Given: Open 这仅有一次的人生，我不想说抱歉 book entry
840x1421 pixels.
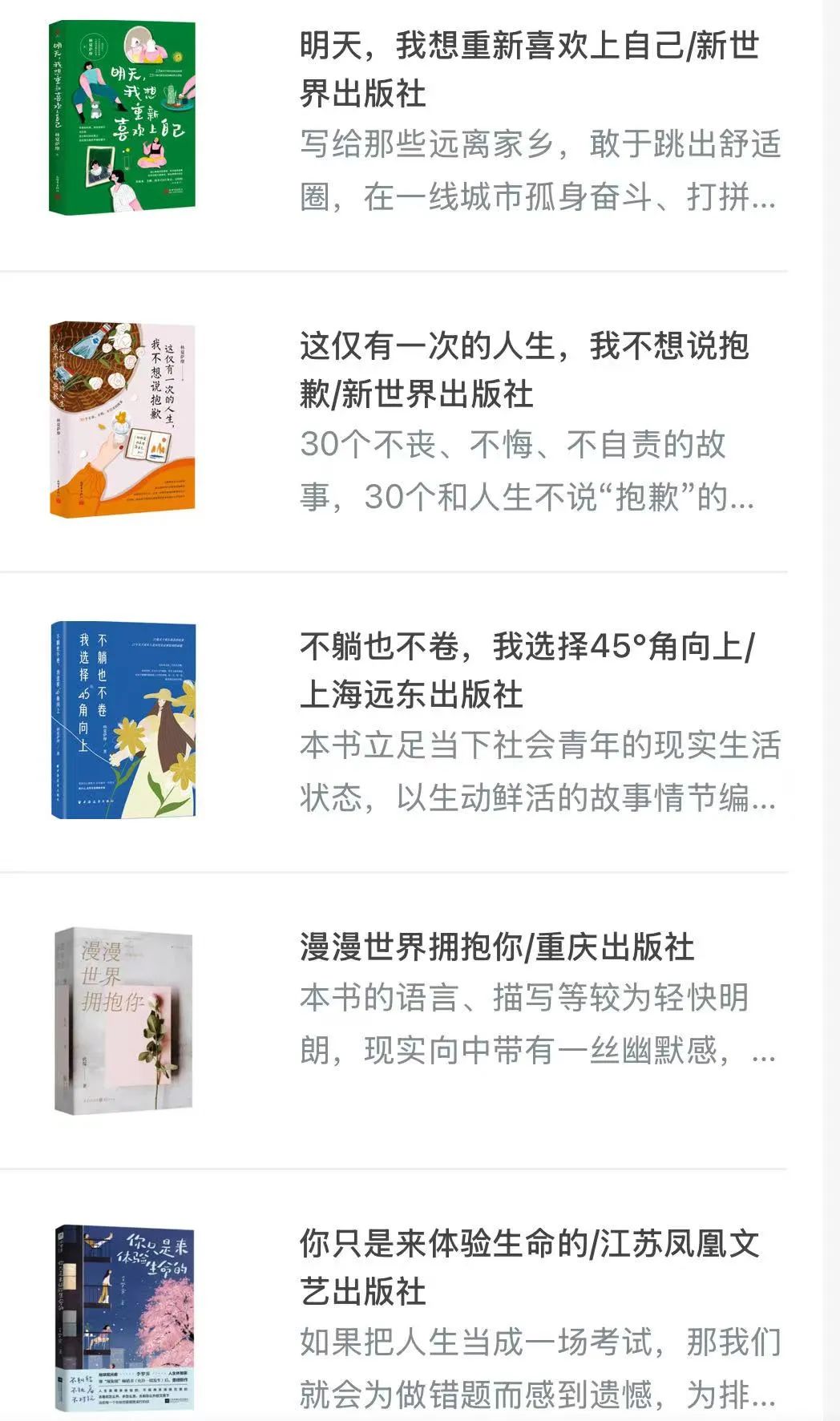Looking at the screenshot, I should 524,369.
